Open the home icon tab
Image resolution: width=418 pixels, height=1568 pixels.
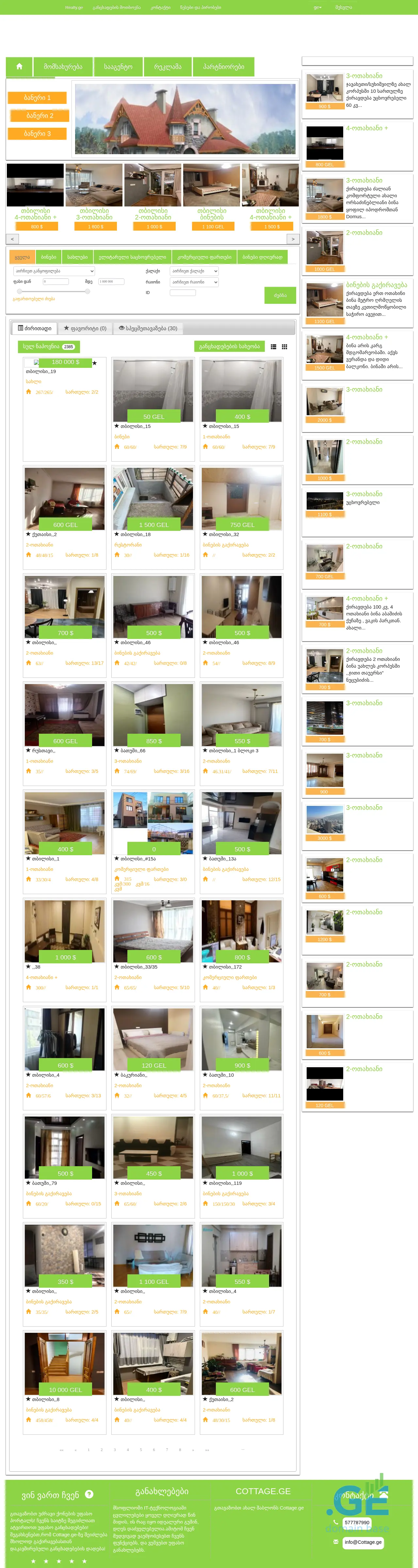[19, 66]
